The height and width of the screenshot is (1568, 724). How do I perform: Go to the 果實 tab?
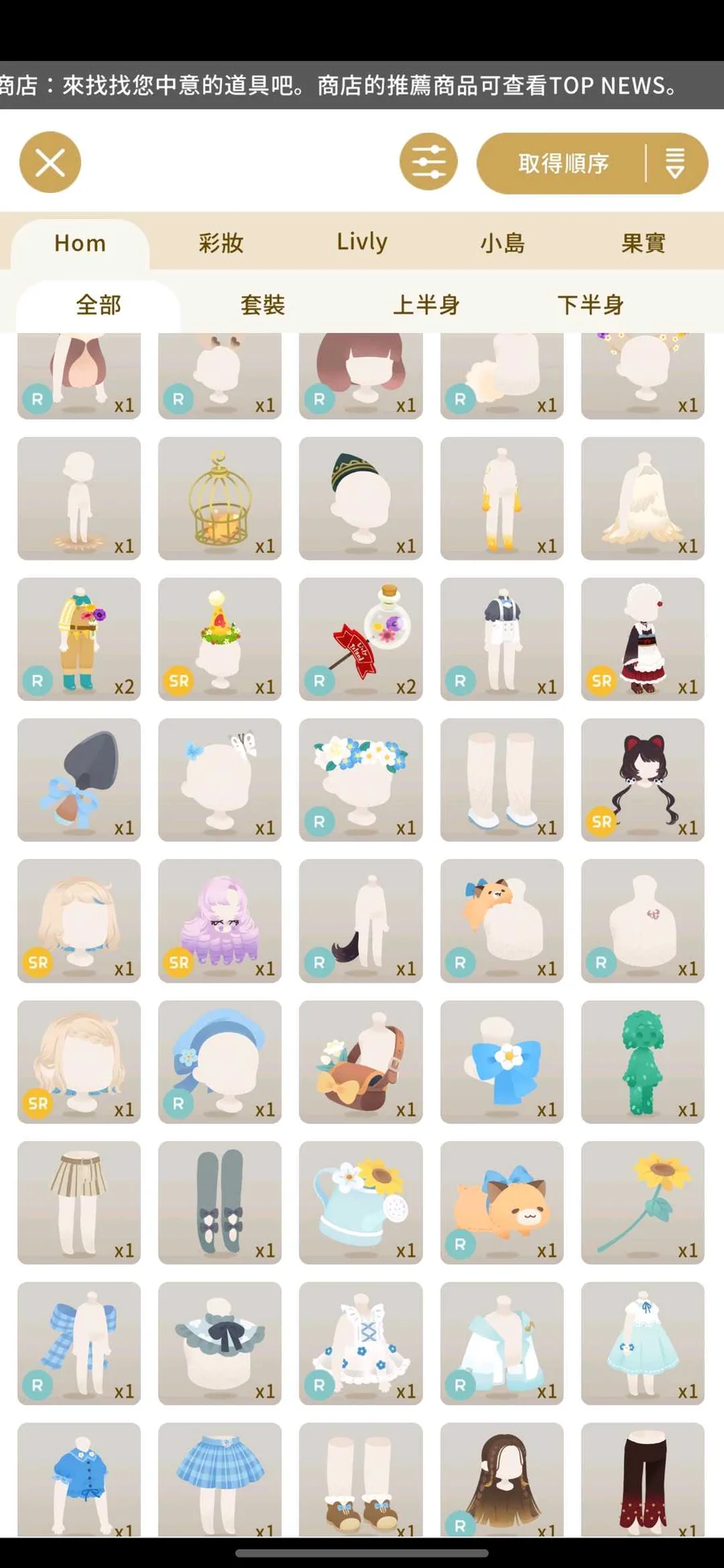tap(643, 243)
